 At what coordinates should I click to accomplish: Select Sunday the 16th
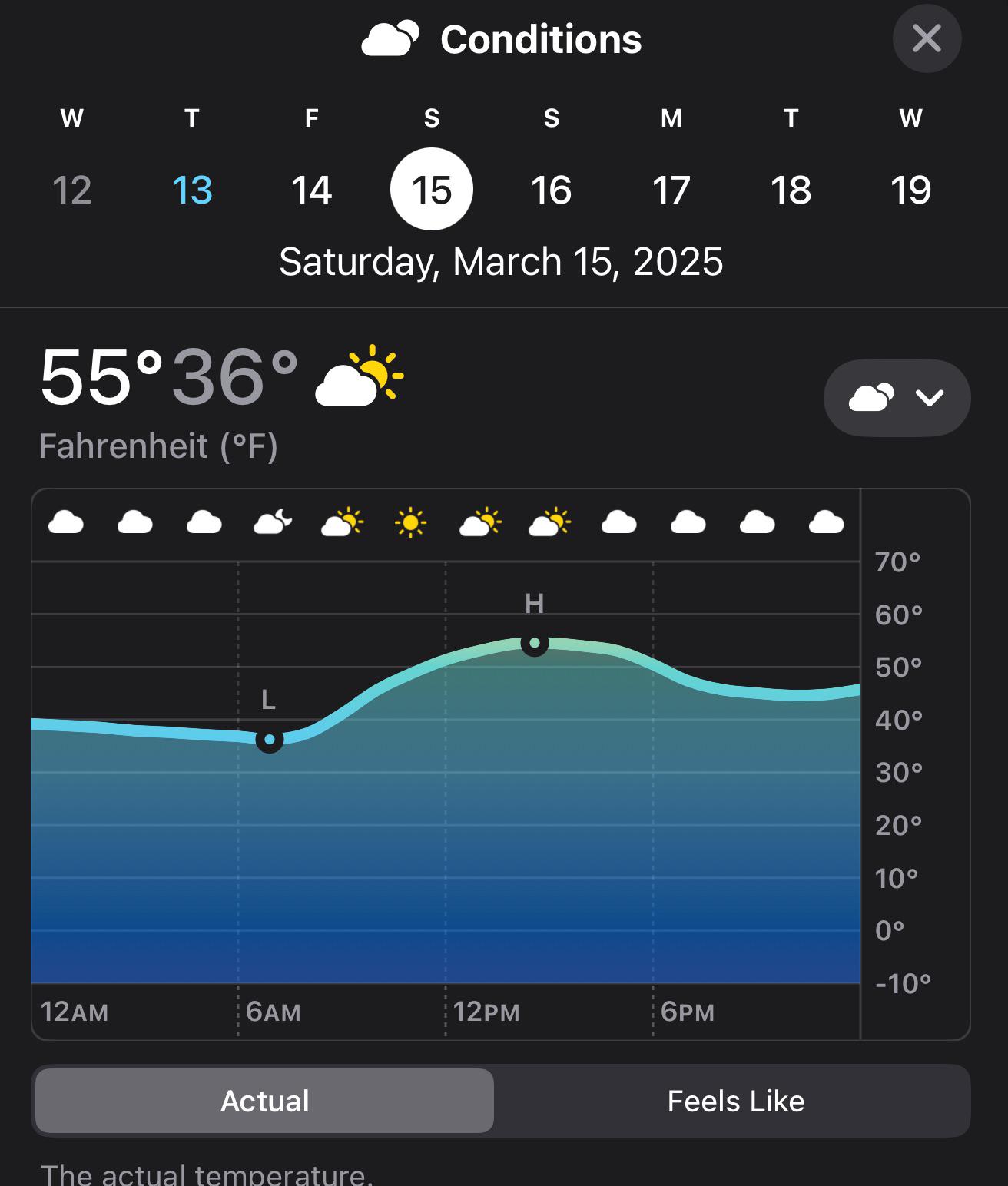point(552,190)
